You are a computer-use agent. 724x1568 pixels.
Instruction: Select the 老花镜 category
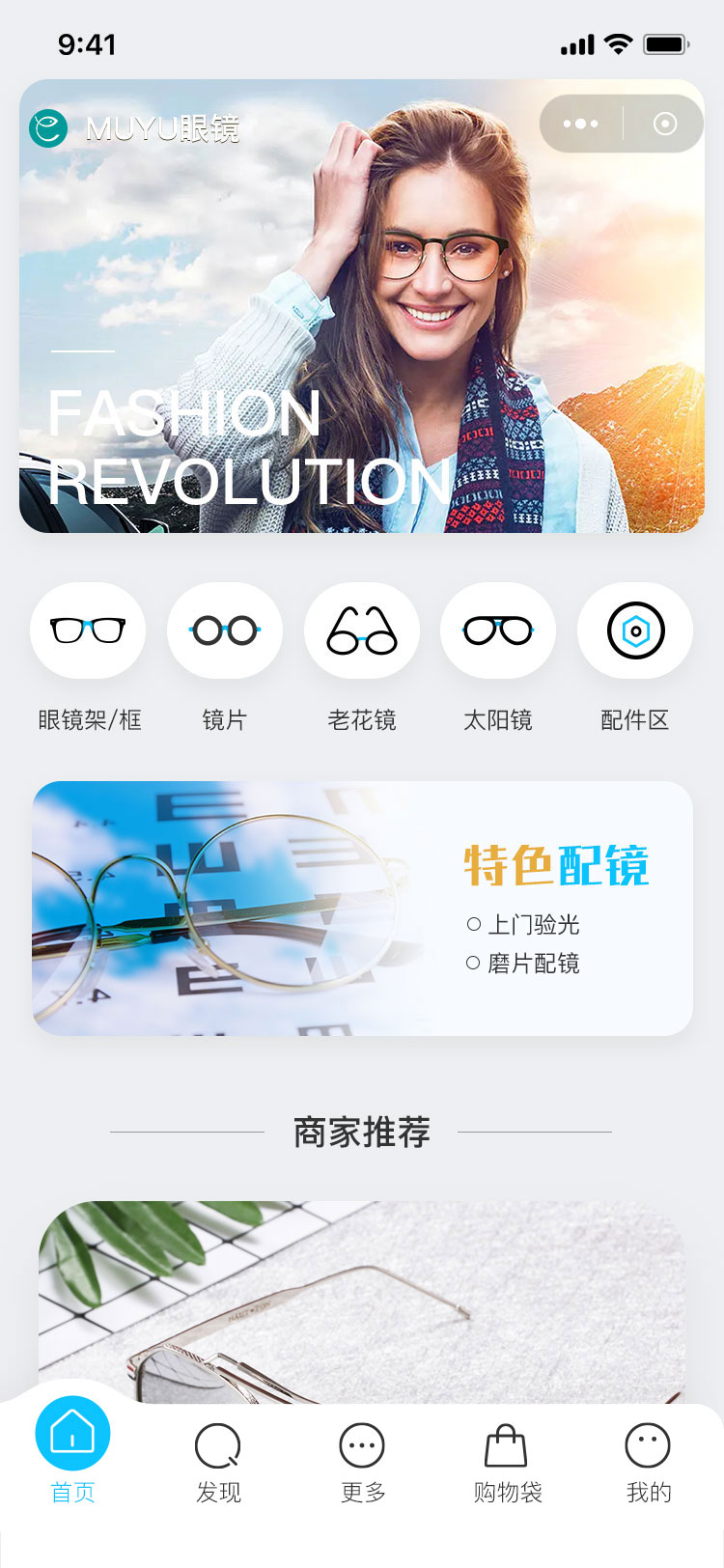coord(362,630)
